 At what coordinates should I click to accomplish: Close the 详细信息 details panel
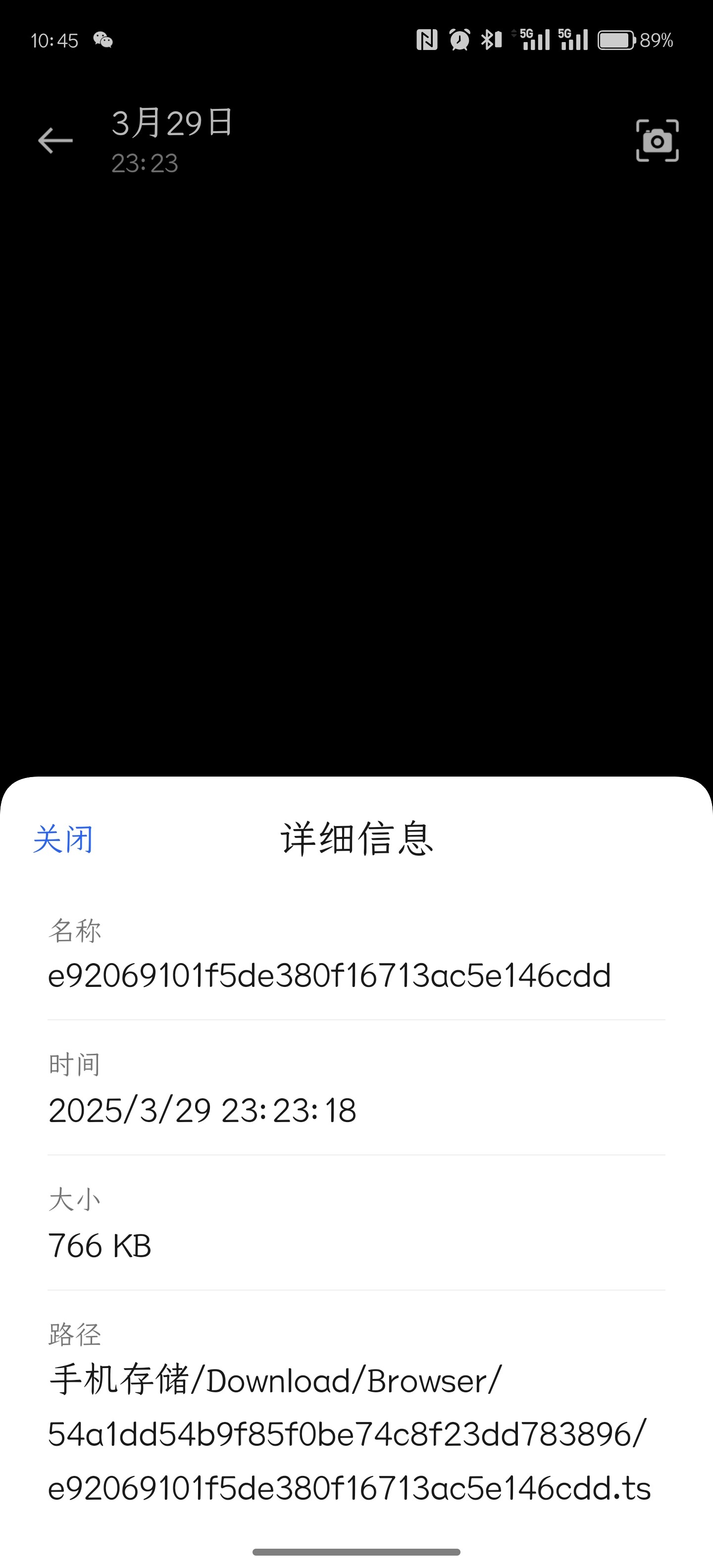pos(63,839)
